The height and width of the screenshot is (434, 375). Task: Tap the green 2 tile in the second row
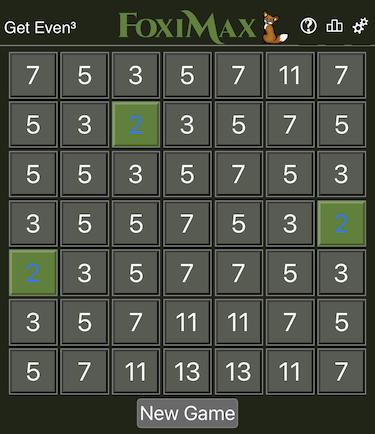tap(136, 125)
